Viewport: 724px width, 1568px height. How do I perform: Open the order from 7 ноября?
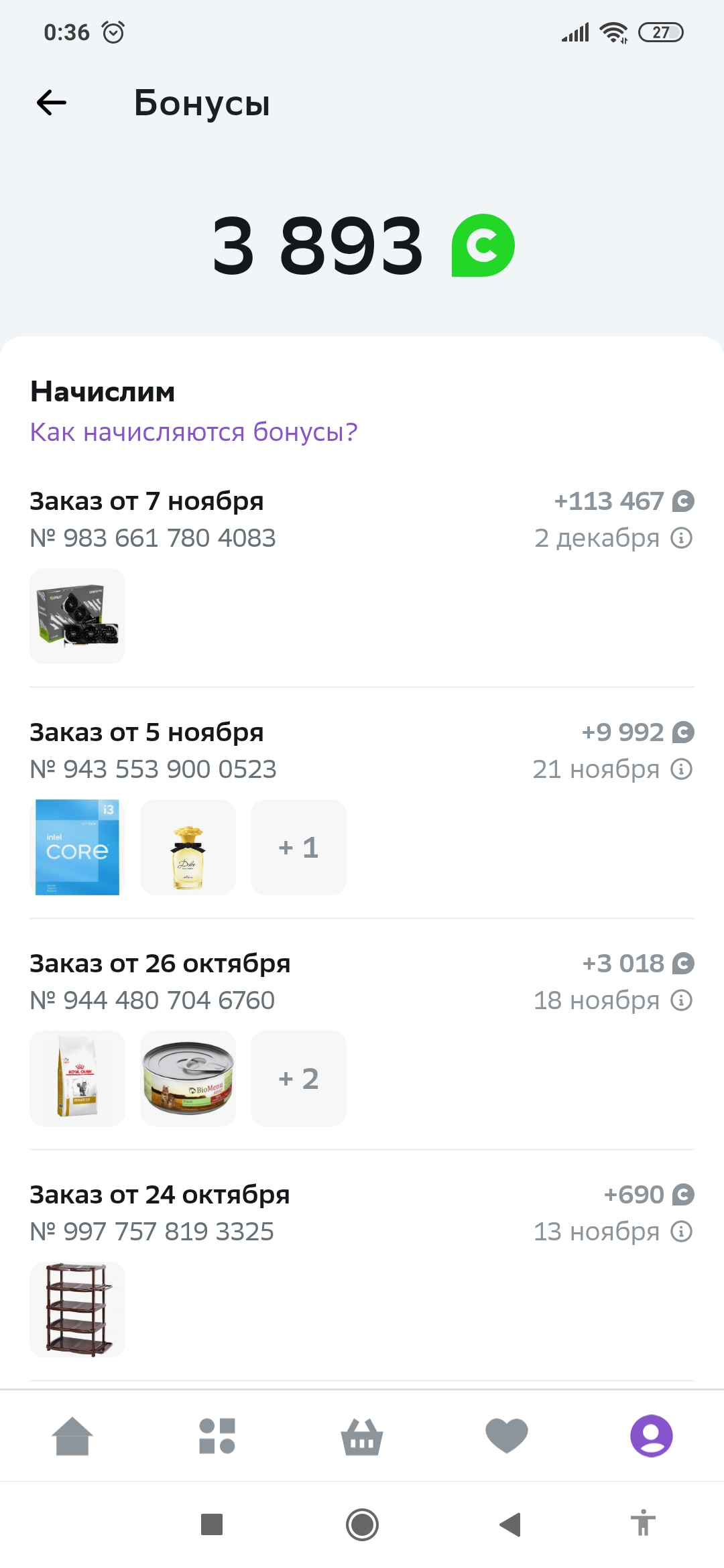147,501
